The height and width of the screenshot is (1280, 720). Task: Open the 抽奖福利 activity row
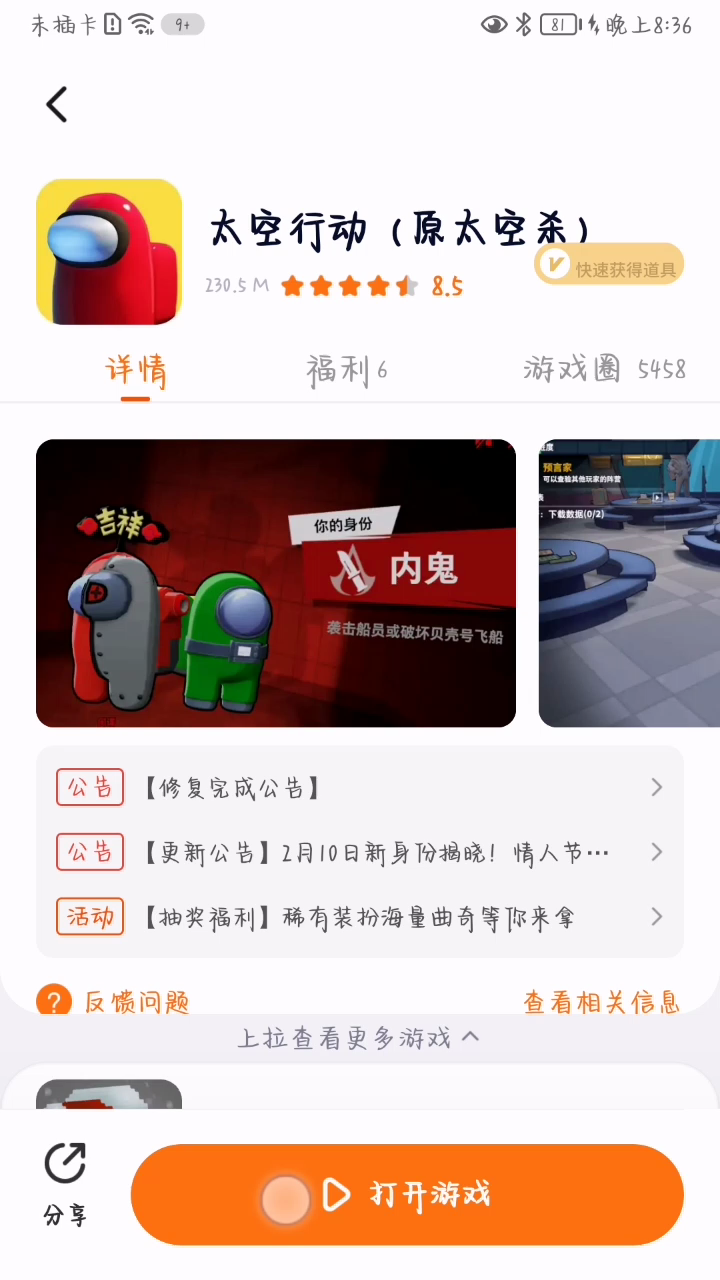tap(360, 916)
